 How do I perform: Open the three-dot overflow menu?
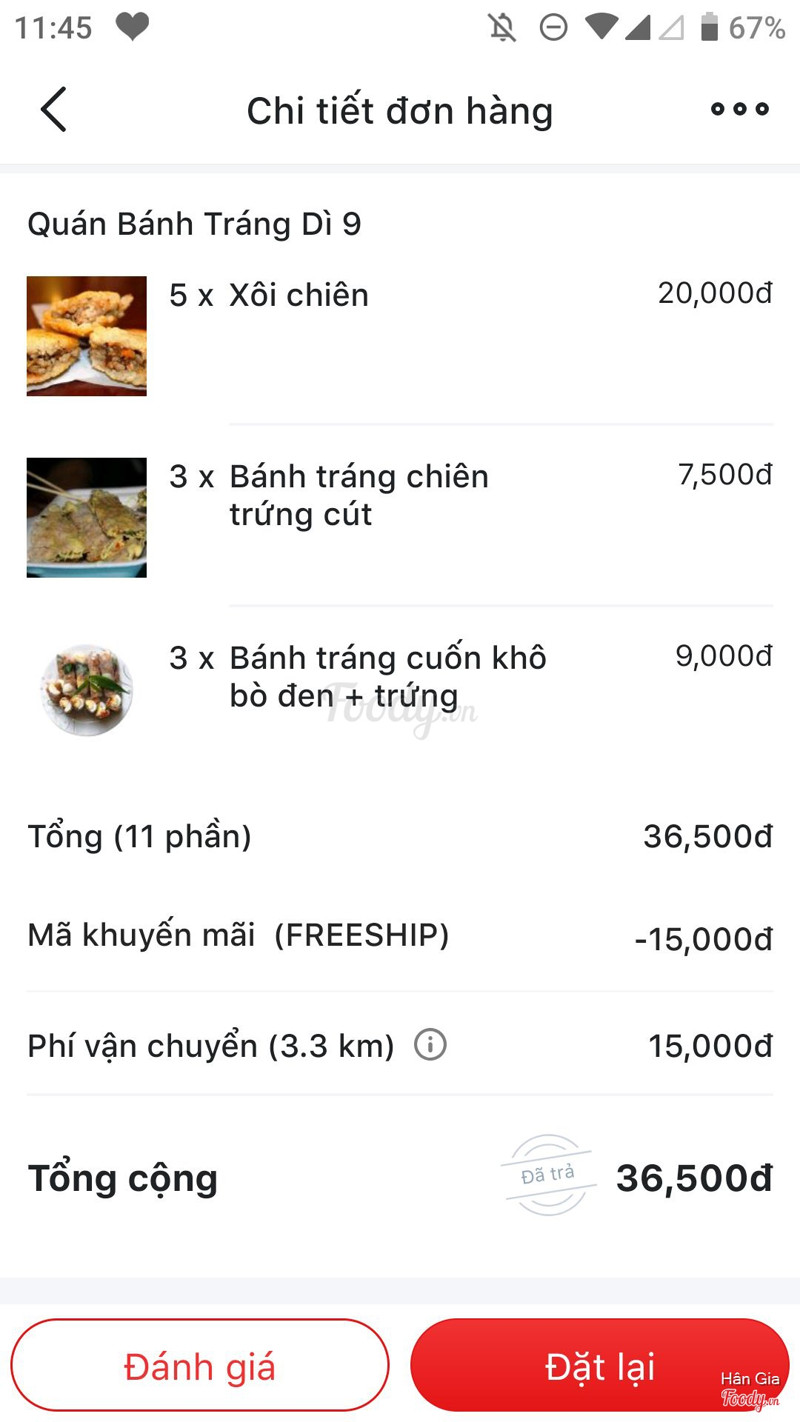tap(739, 109)
